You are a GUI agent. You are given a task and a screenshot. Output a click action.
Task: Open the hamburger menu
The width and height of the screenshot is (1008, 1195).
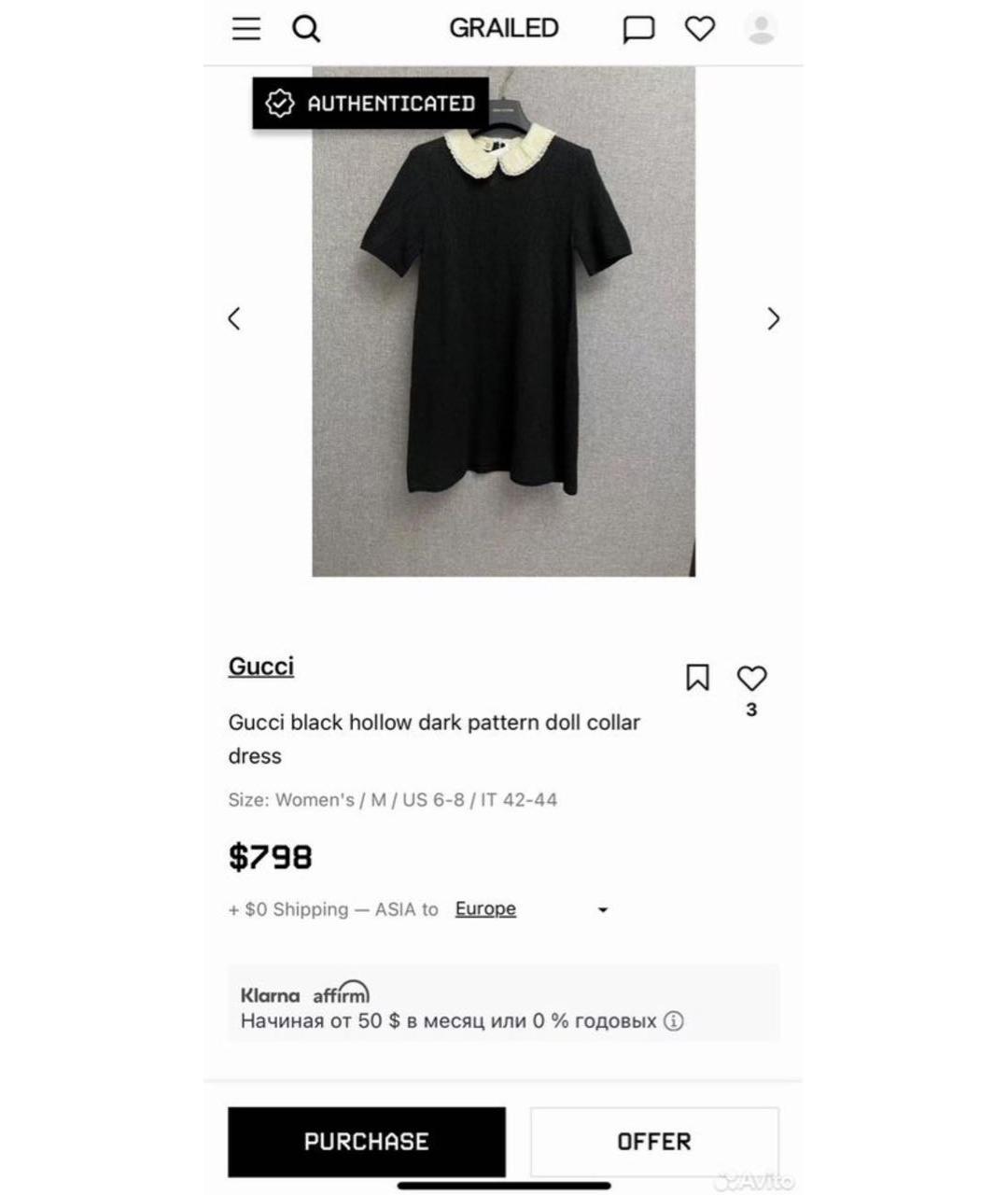246,29
